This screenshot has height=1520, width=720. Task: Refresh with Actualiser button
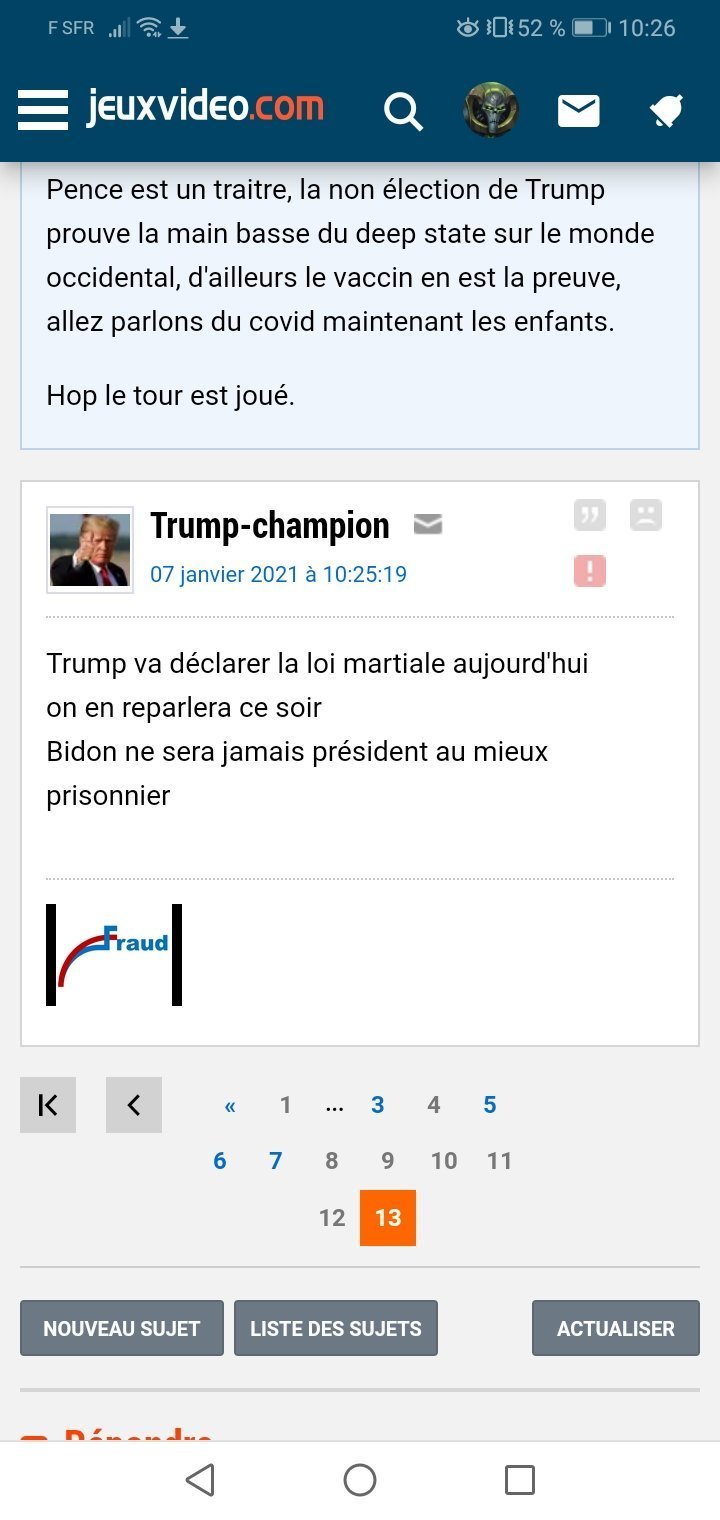pyautogui.click(x=616, y=1328)
